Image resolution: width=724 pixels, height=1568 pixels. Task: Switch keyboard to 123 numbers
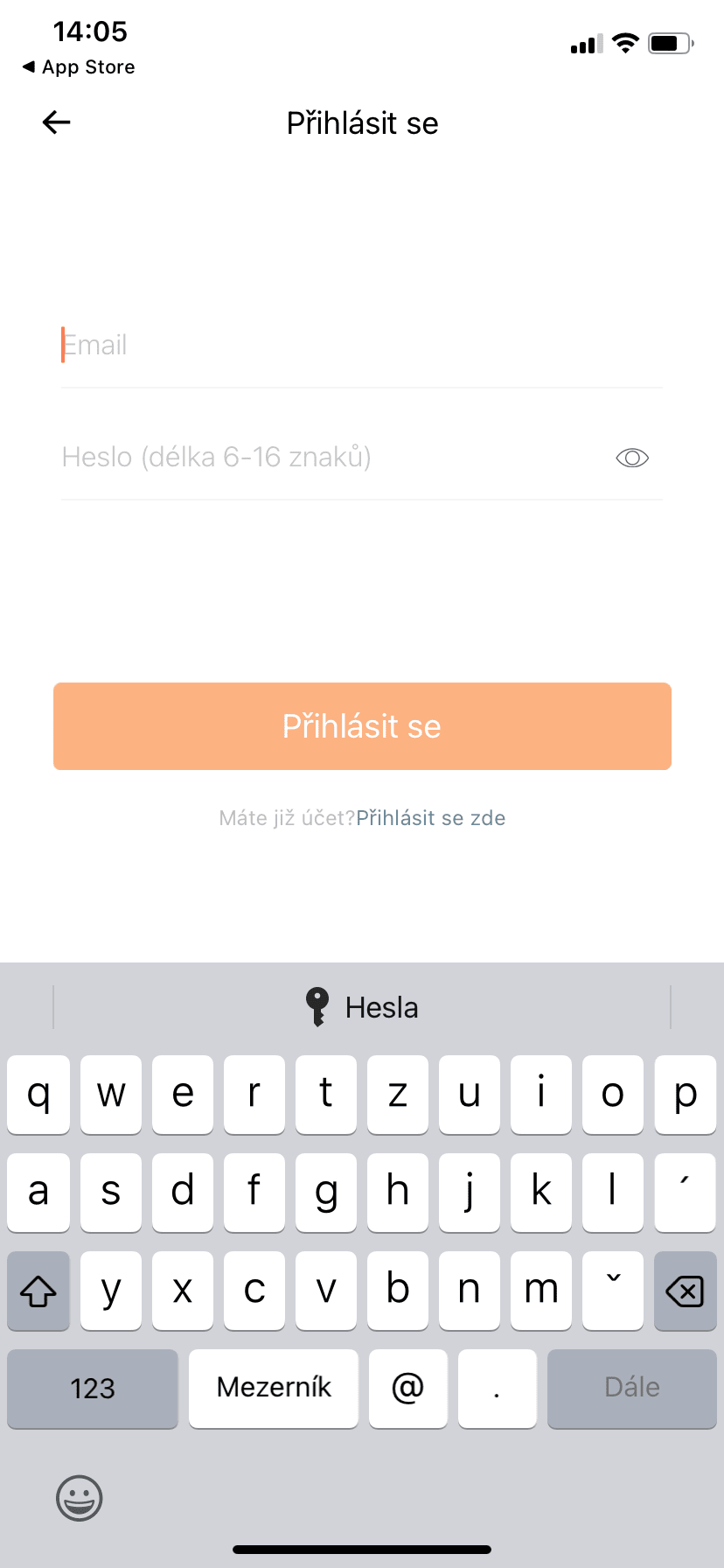[x=93, y=1389]
